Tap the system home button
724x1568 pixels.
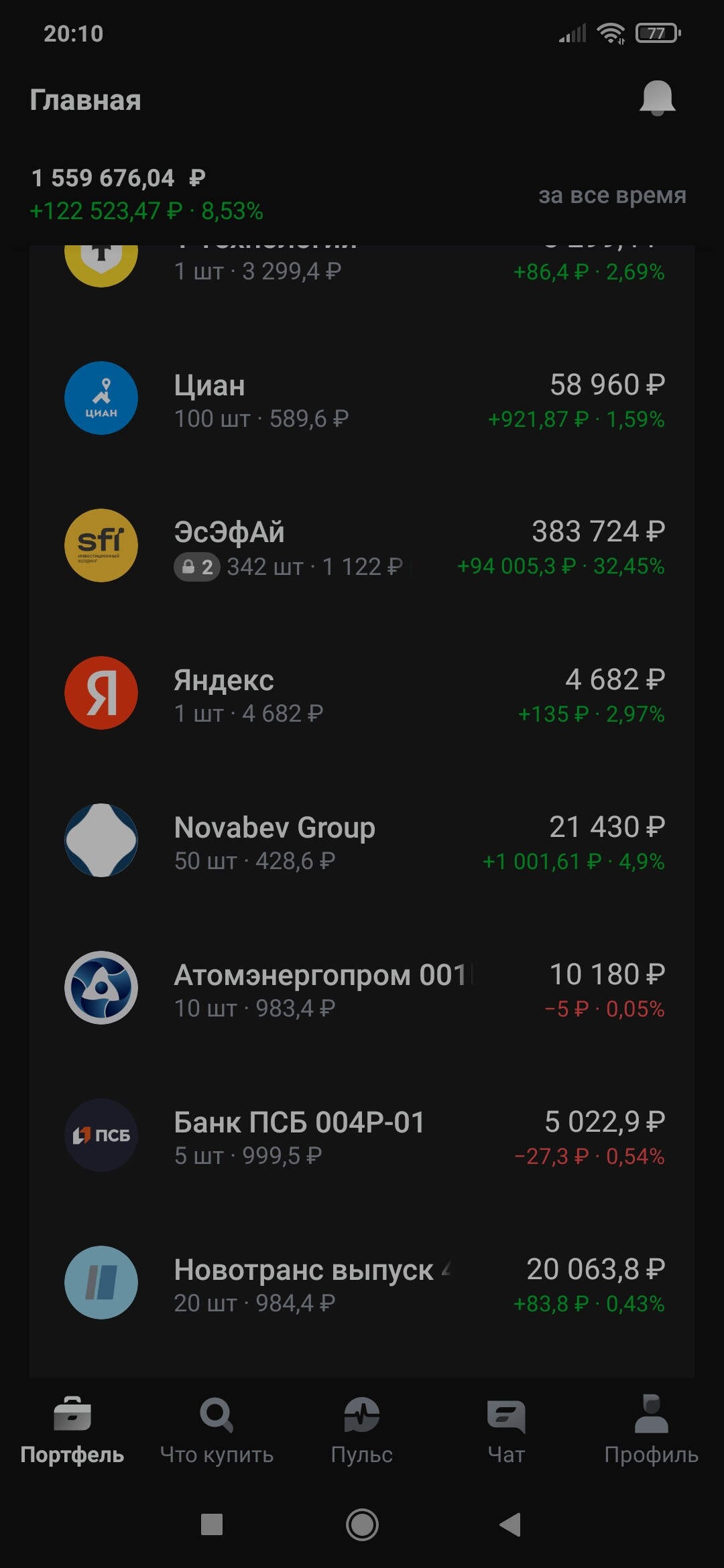tap(362, 1524)
